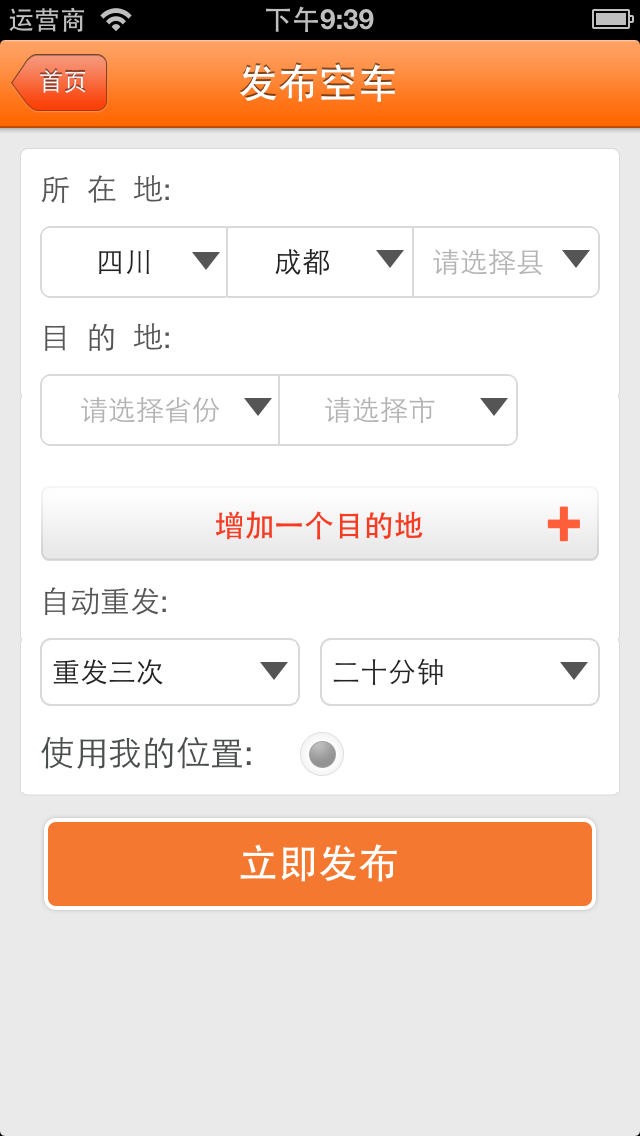
Task: Open the 重发三次 resend count dropdown
Action: (x=170, y=672)
